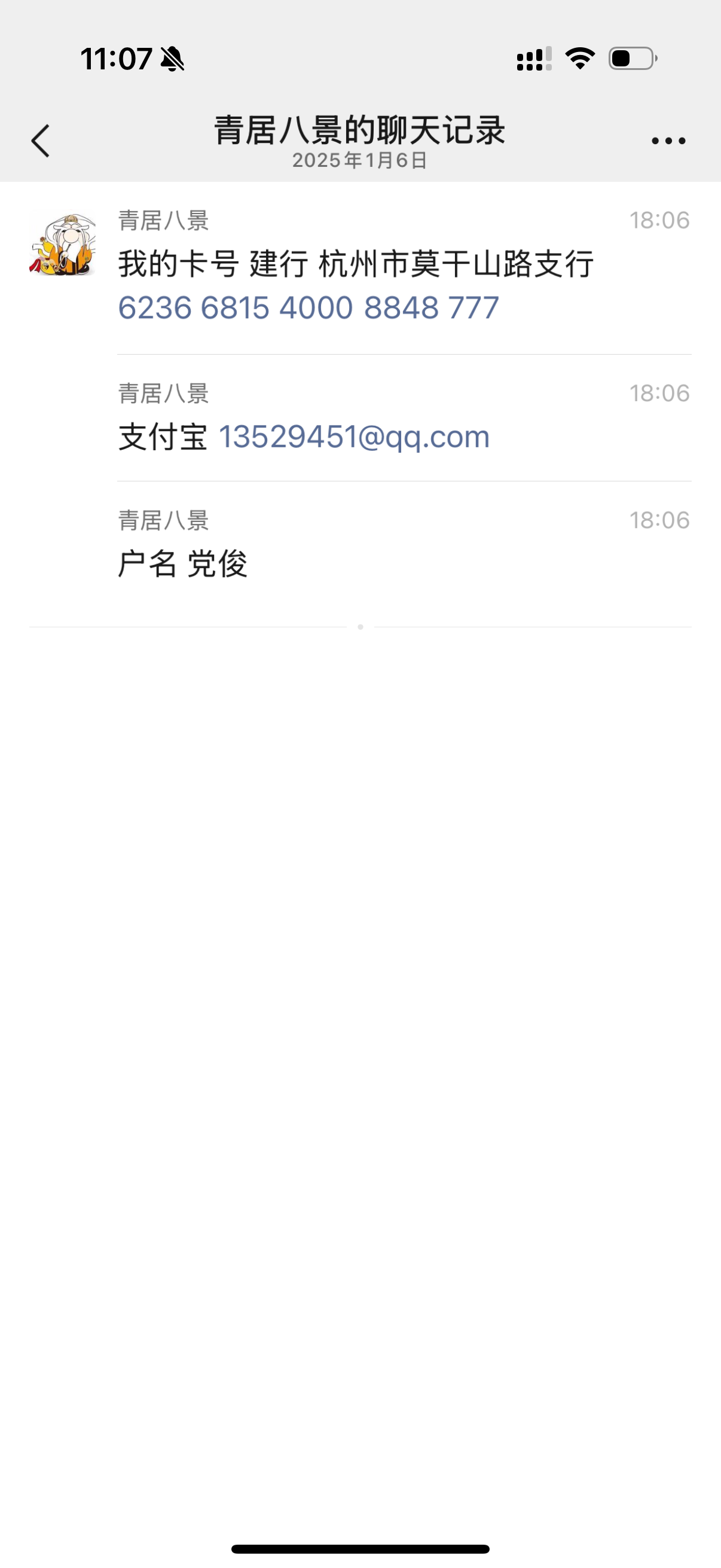Viewport: 721px width, 1568px height.
Task: View the 青居八景 sender avatar profile
Action: (62, 243)
